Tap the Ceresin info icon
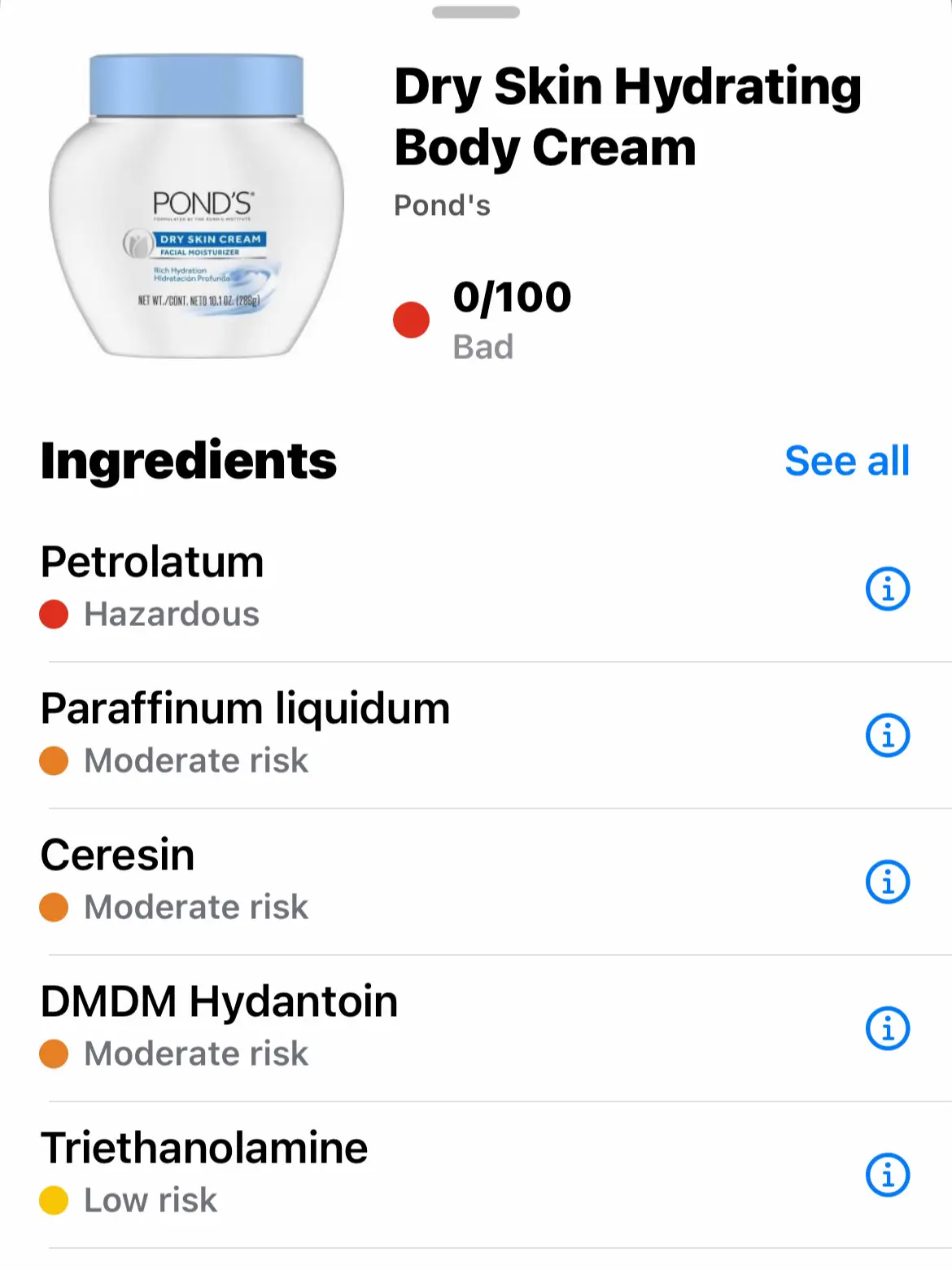 [x=887, y=880]
